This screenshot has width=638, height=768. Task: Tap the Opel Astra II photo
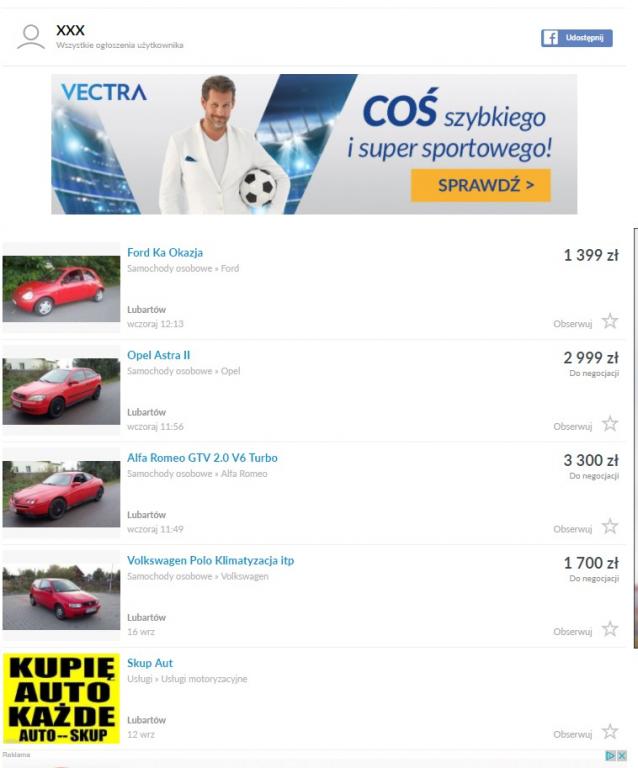click(61, 390)
